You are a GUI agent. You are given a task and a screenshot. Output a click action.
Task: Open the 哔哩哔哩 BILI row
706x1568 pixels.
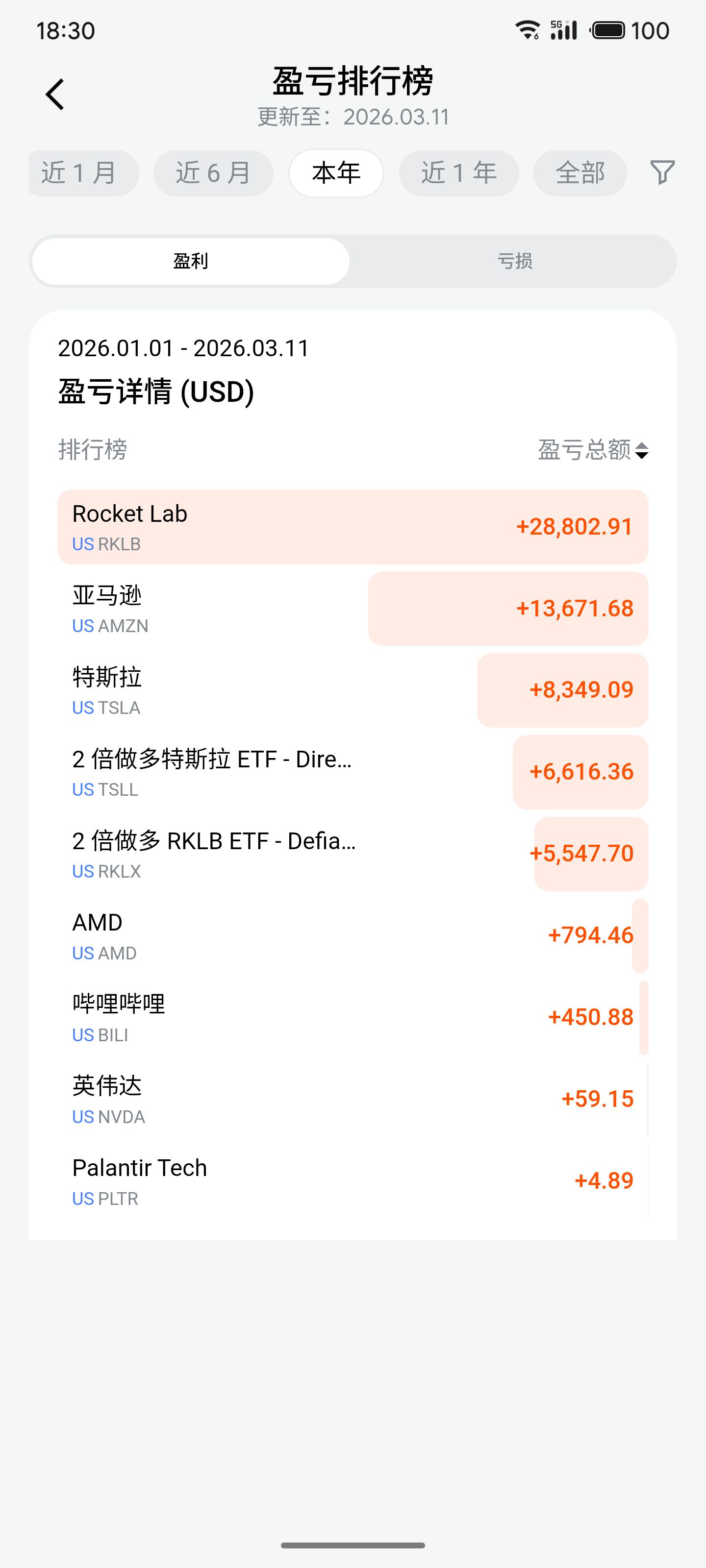pyautogui.click(x=353, y=1018)
